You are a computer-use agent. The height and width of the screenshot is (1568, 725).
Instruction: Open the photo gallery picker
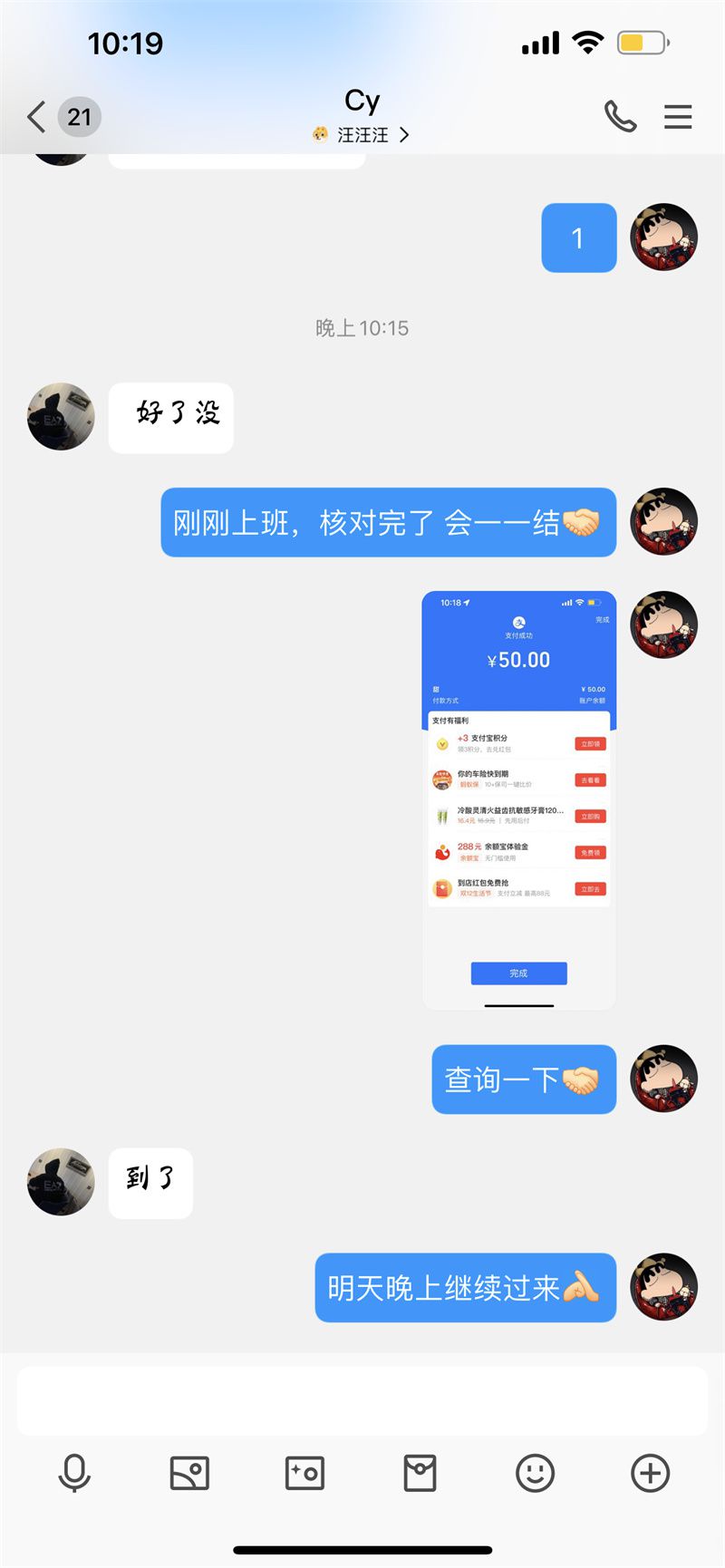tap(189, 1473)
